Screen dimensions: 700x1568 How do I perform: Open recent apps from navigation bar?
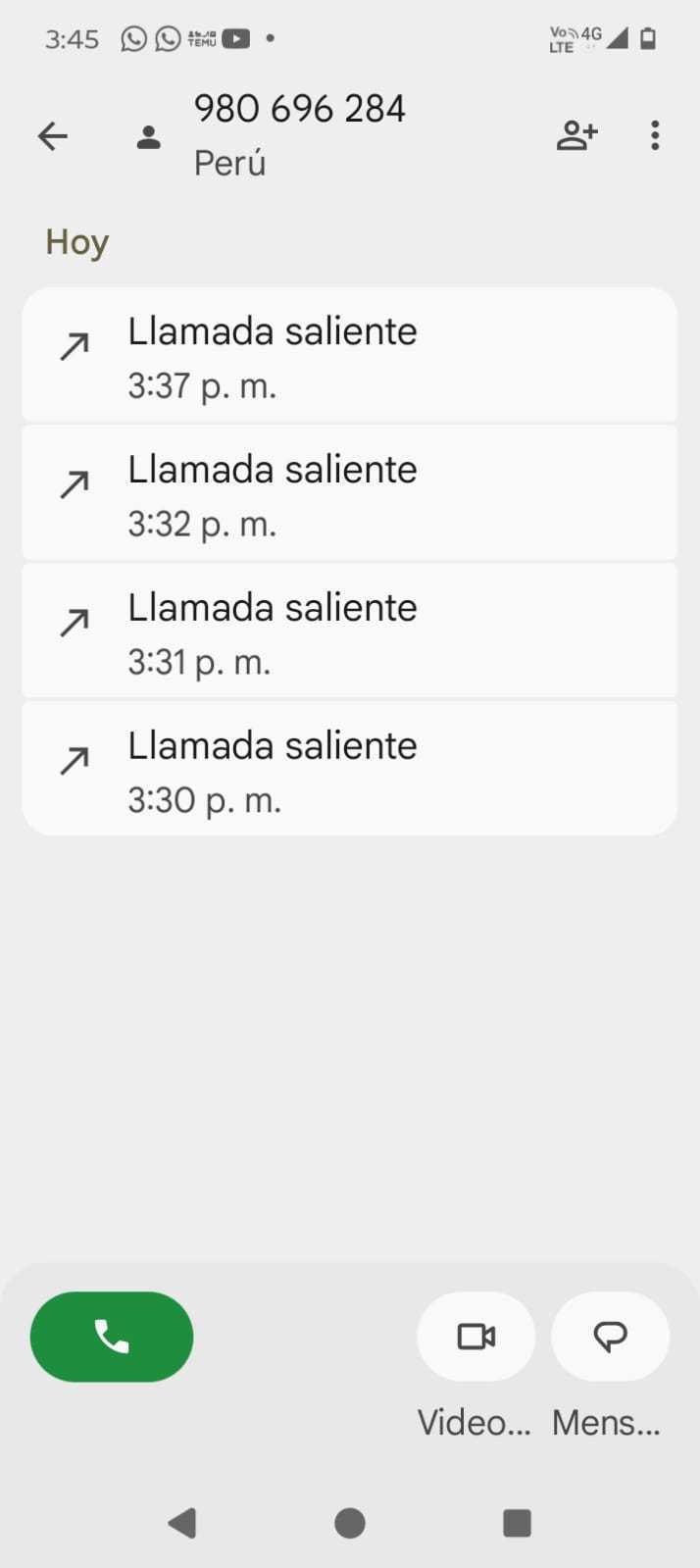(517, 1523)
